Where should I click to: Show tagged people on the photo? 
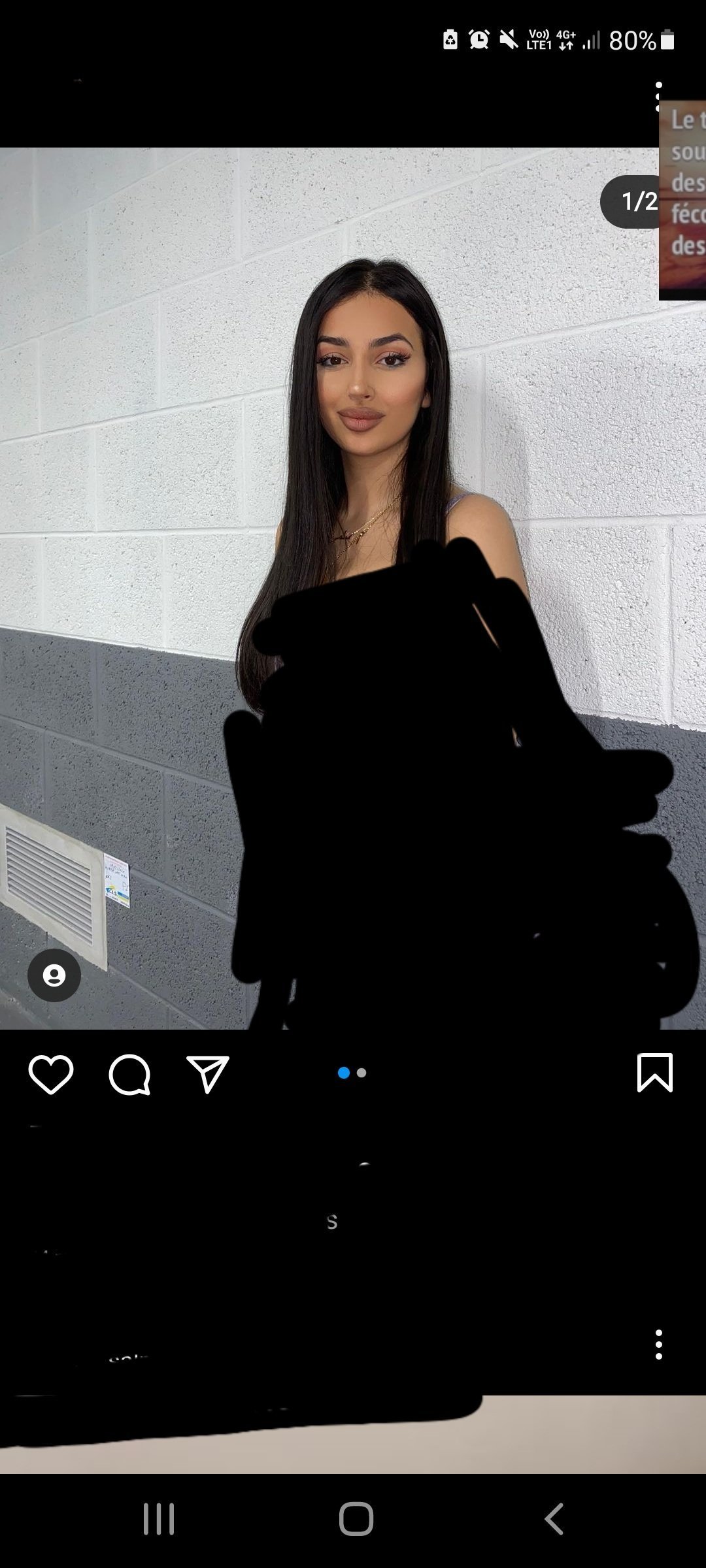pyautogui.click(x=54, y=975)
